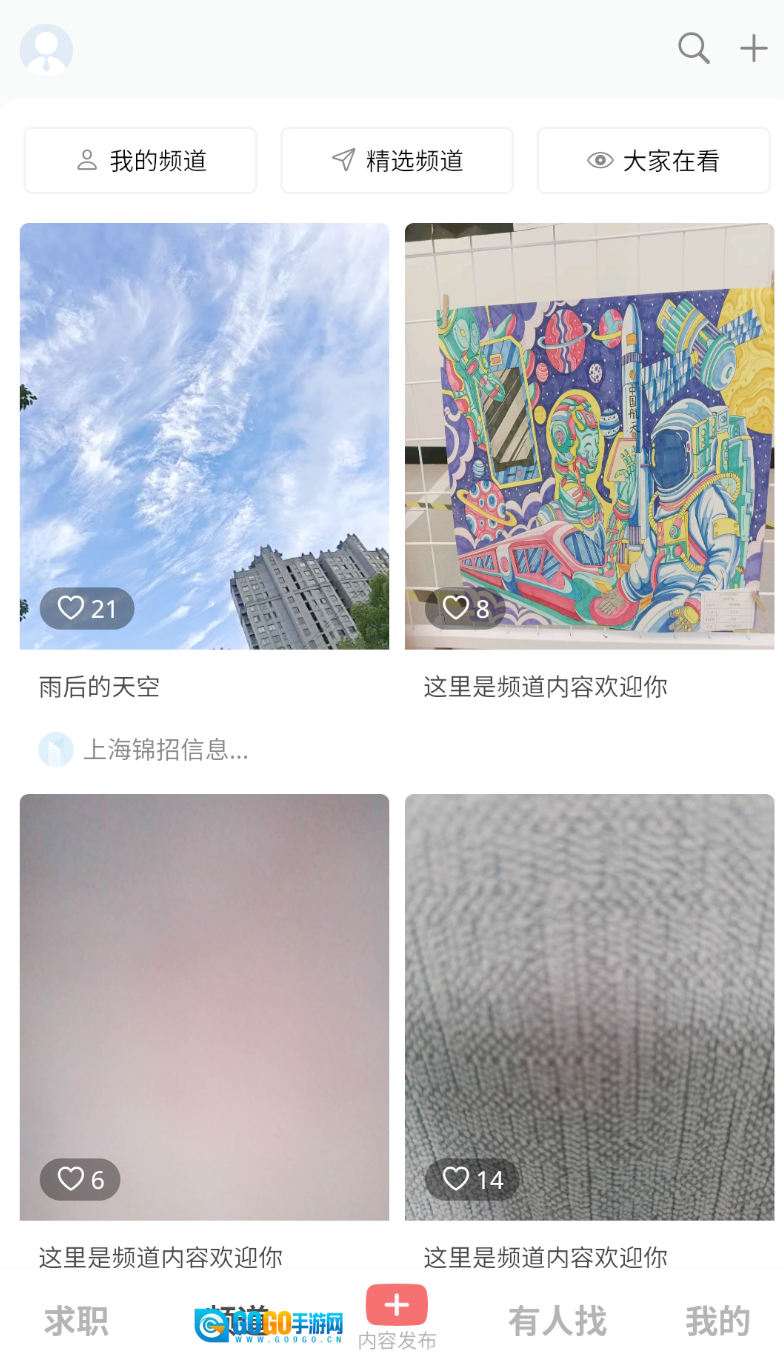This screenshot has height=1353, width=784.
Task: Select the 我的频道 chip
Action: coord(141,160)
